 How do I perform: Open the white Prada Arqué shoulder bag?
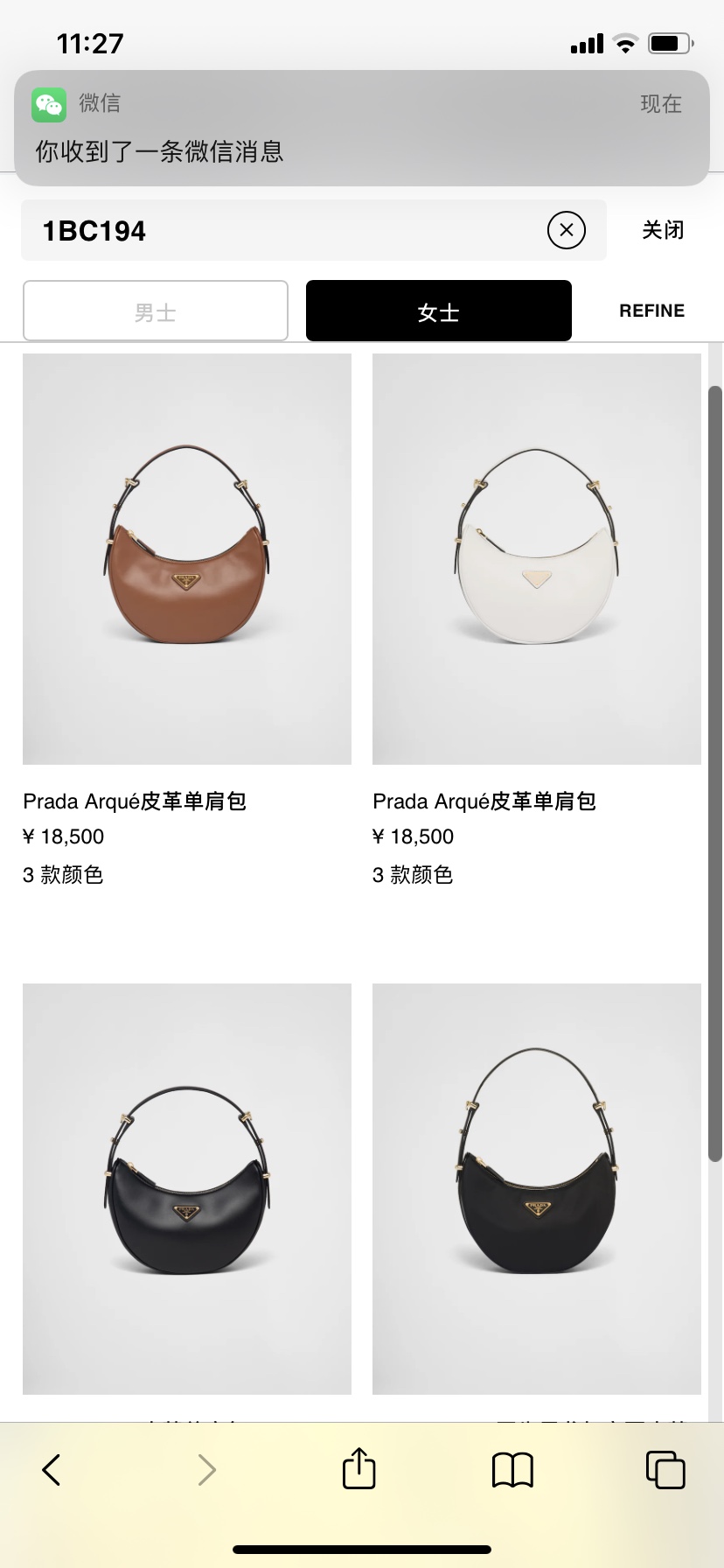(x=536, y=560)
